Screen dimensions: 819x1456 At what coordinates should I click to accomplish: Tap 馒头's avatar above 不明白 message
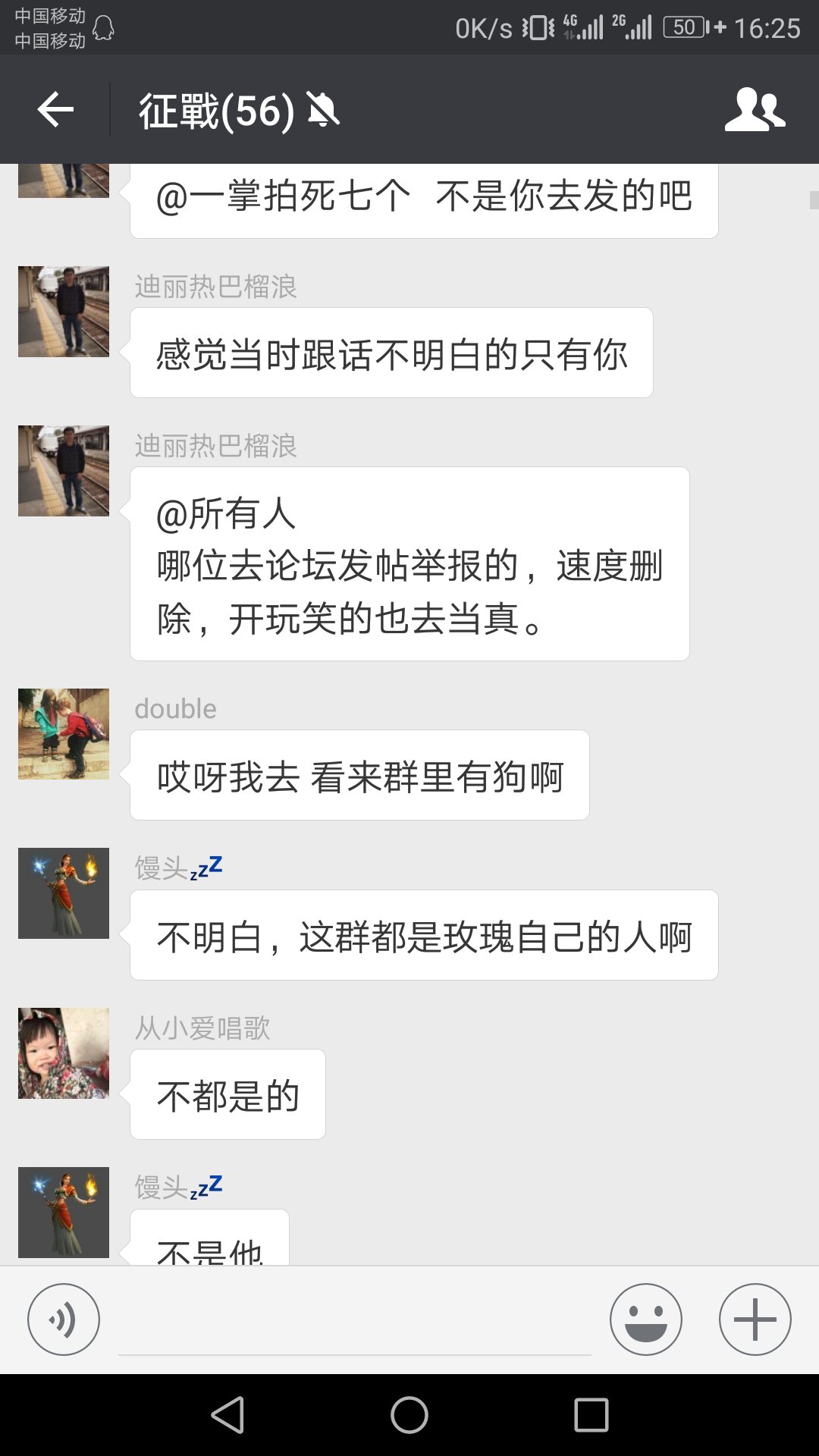(64, 893)
